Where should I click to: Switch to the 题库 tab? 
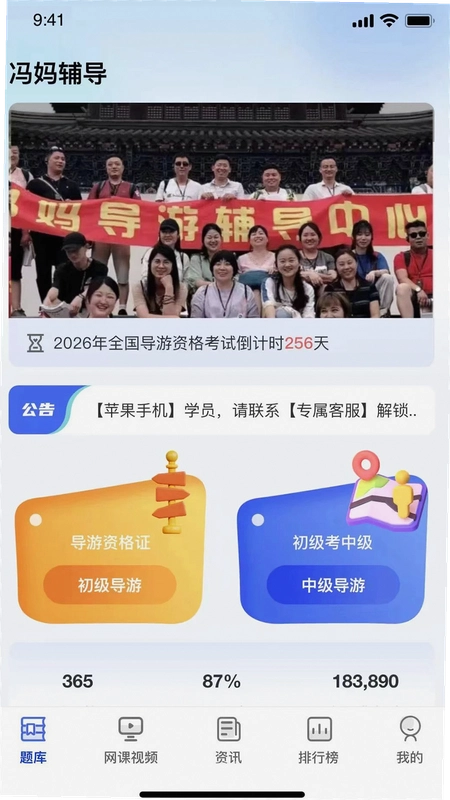[33, 740]
